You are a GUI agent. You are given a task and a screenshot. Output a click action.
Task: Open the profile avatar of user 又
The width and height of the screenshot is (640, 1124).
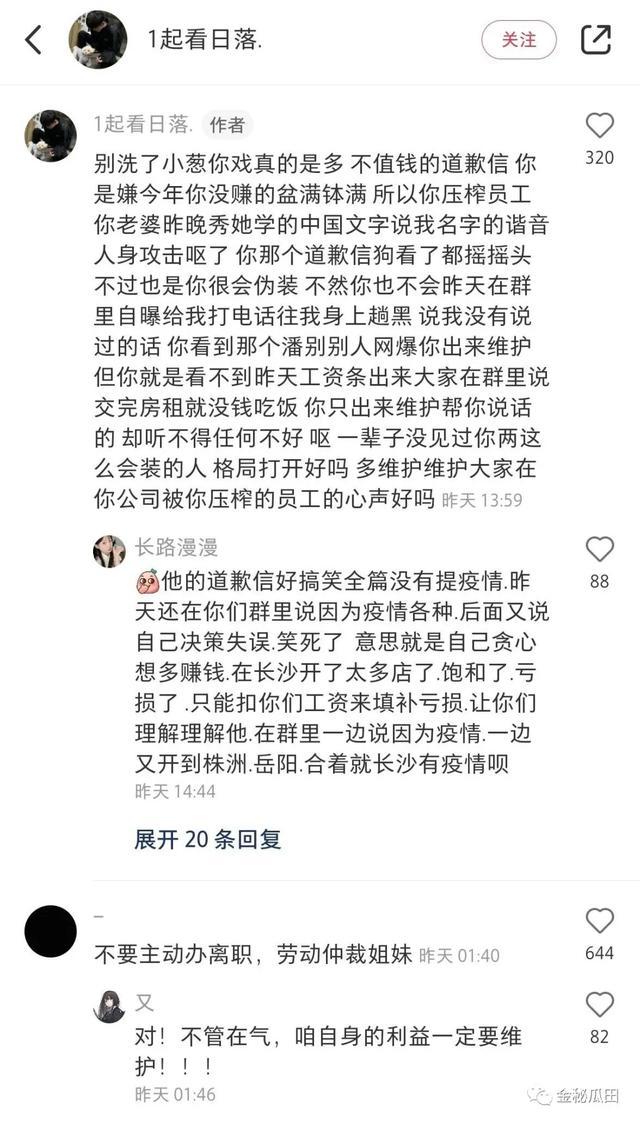pyautogui.click(x=109, y=1006)
